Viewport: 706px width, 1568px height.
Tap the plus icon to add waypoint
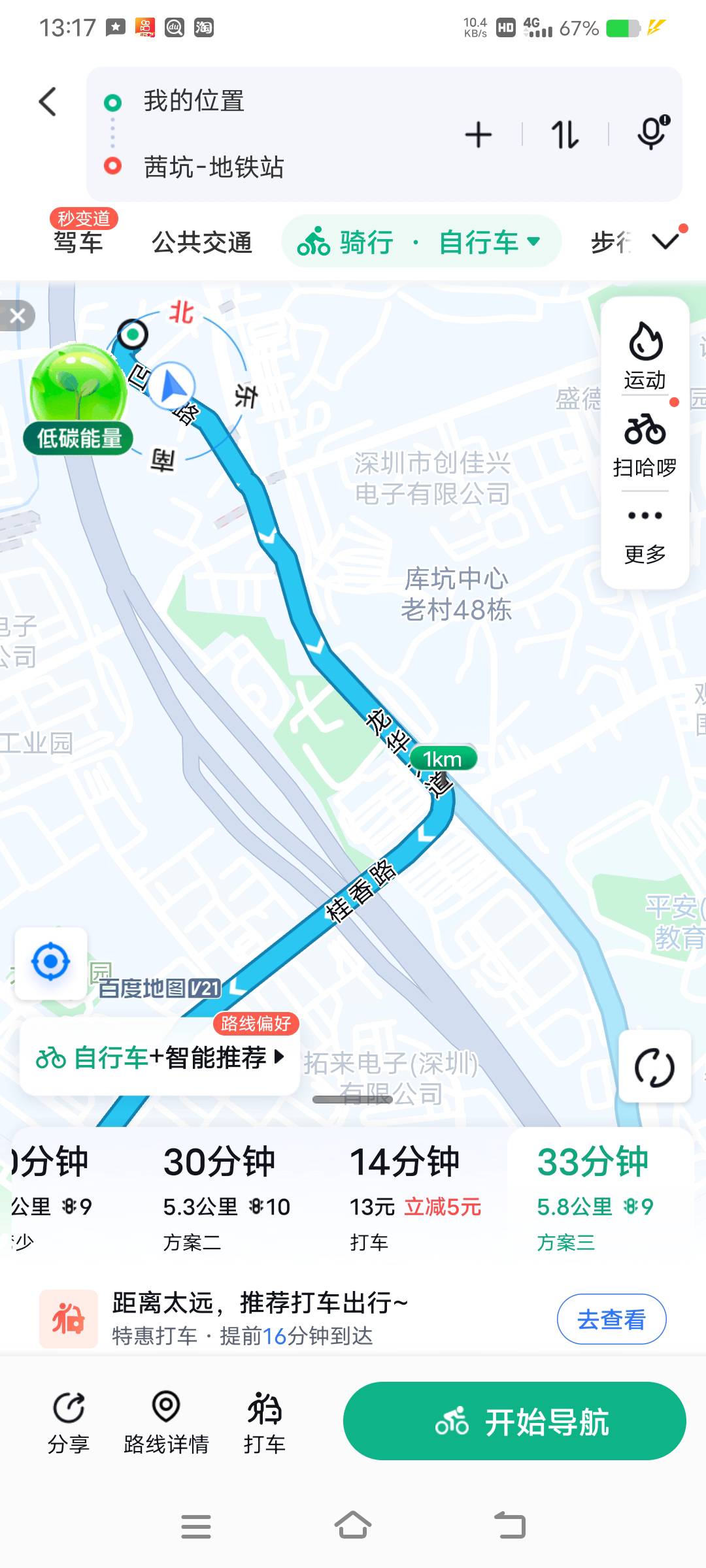pyautogui.click(x=477, y=133)
